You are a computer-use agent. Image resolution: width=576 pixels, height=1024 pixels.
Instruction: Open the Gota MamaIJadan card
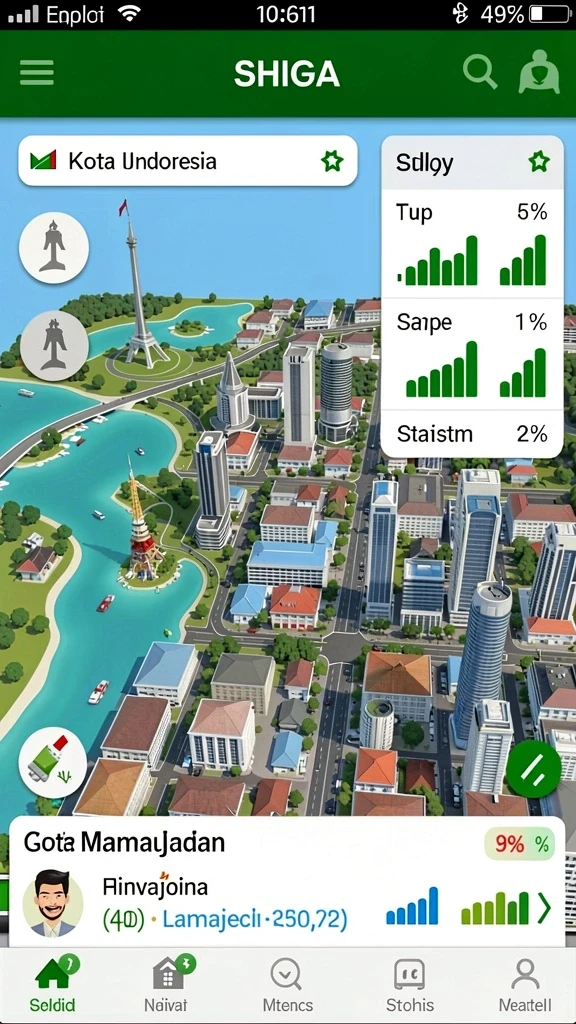click(287, 881)
